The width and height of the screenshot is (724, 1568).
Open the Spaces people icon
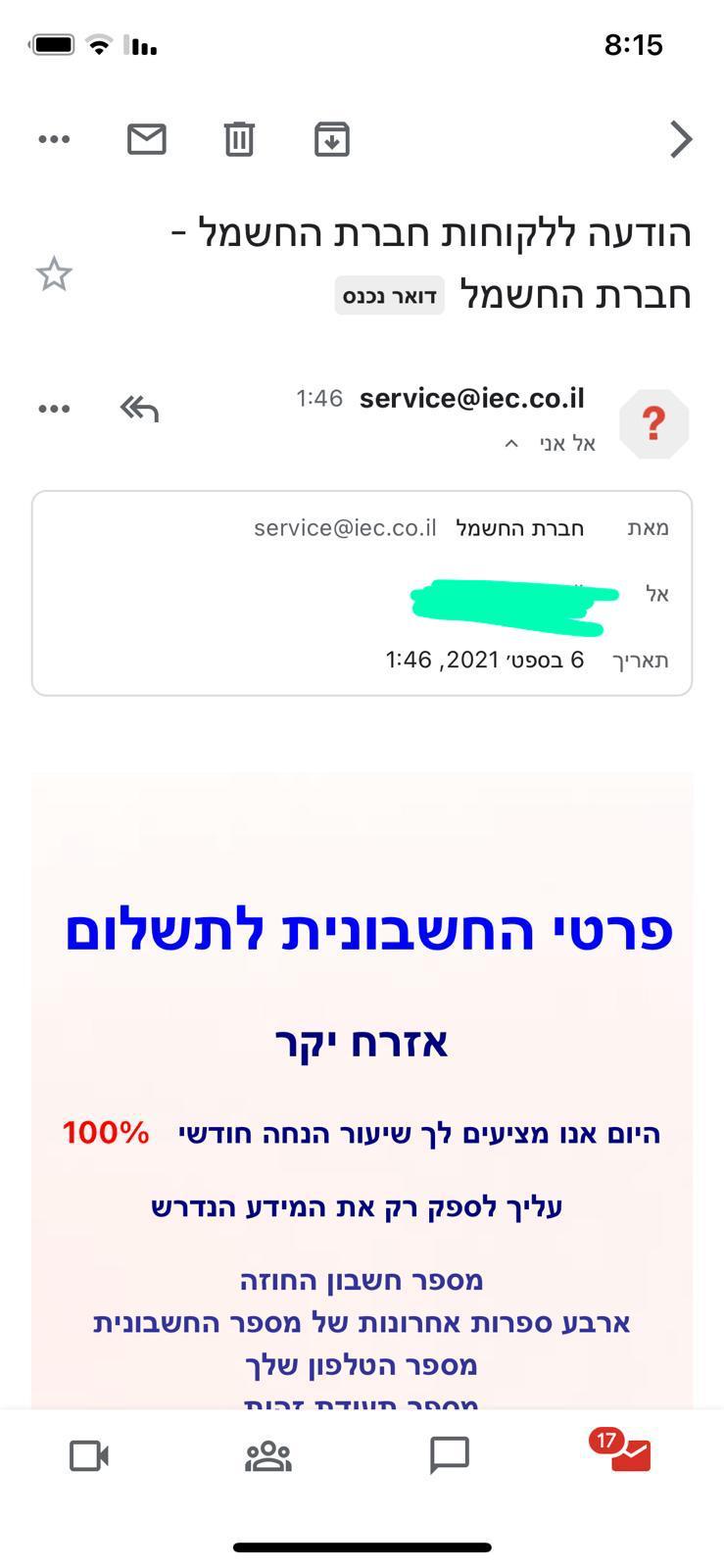tap(269, 1456)
